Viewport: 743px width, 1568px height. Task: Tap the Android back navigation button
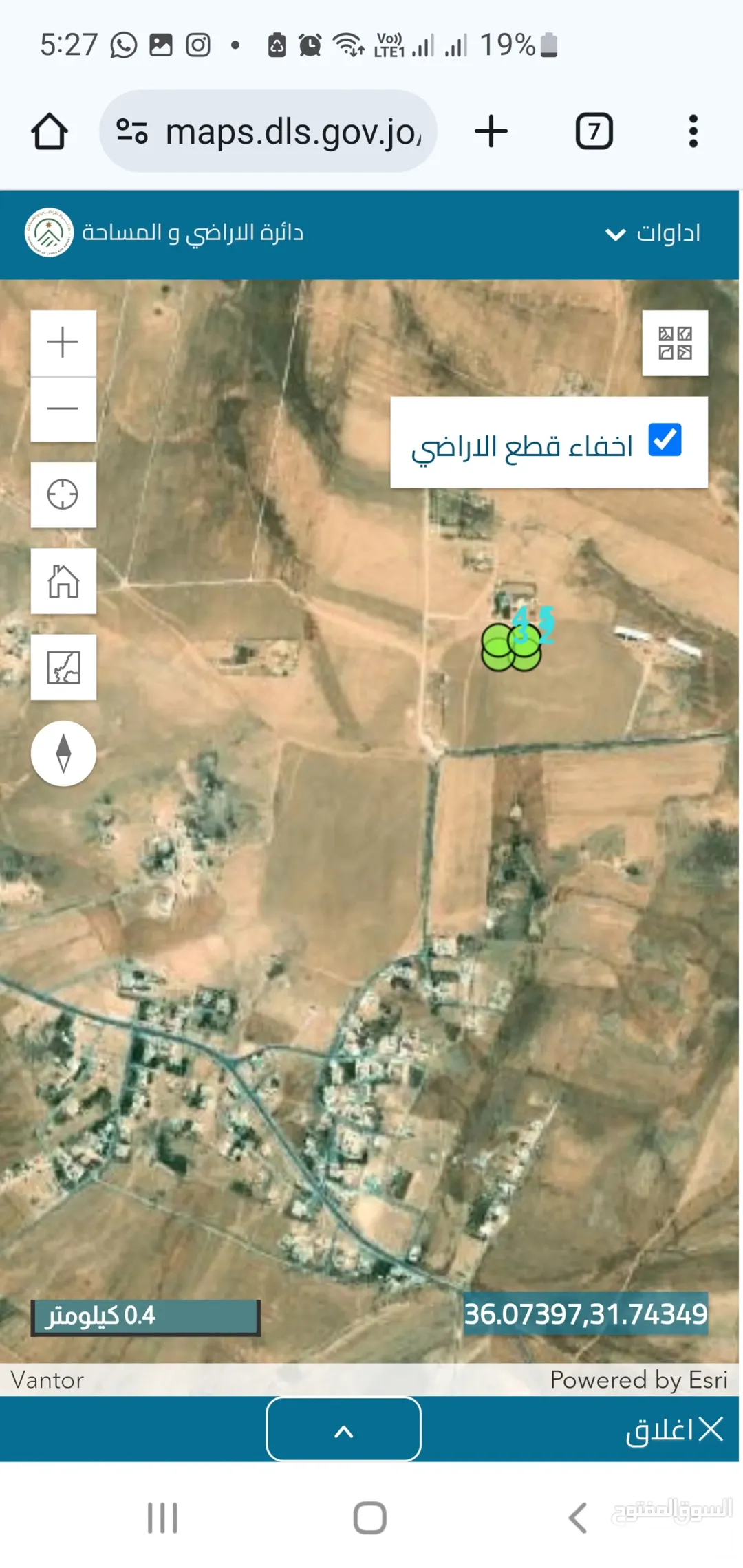pos(578,1518)
